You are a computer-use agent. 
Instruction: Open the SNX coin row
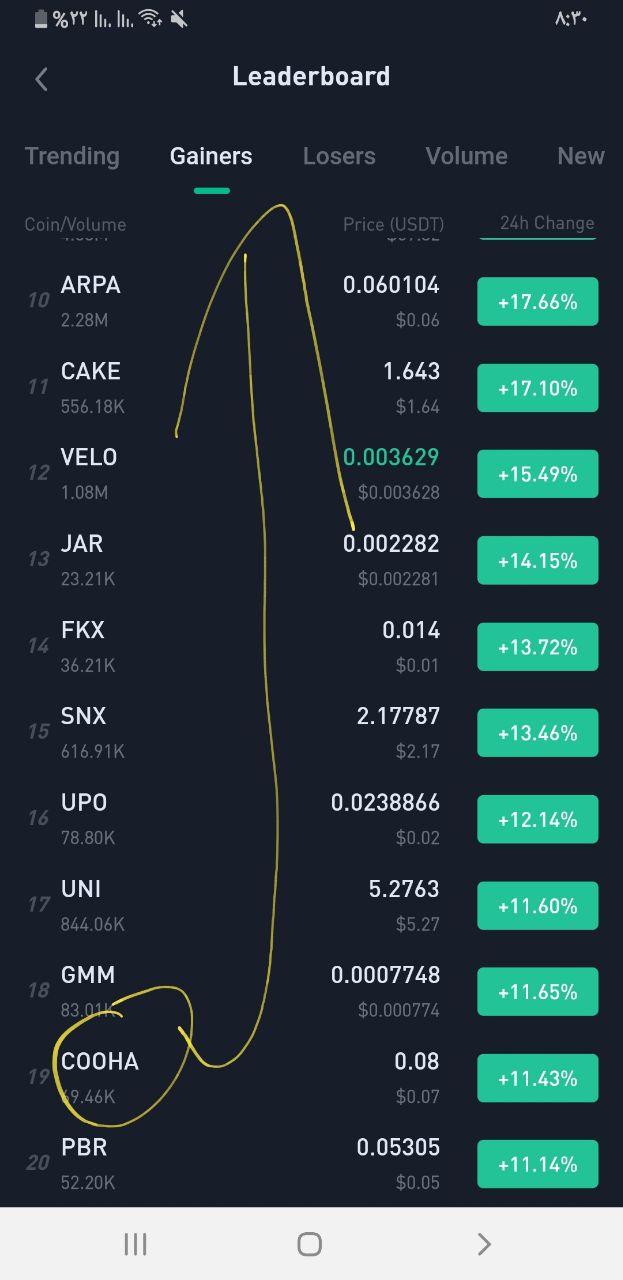(311, 733)
